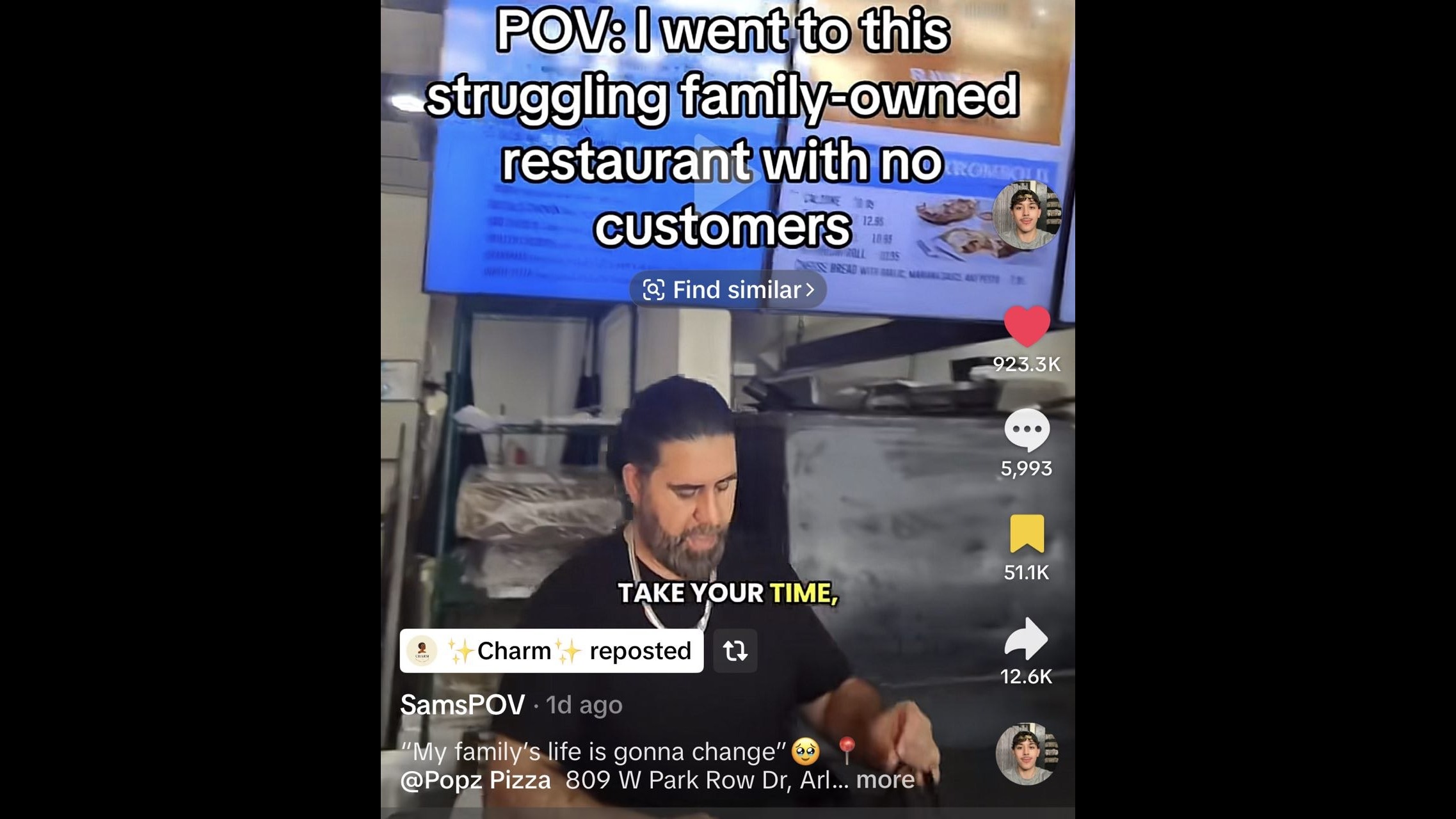The height and width of the screenshot is (819, 1456).
Task: Expand the caption with more
Action: pos(885,779)
